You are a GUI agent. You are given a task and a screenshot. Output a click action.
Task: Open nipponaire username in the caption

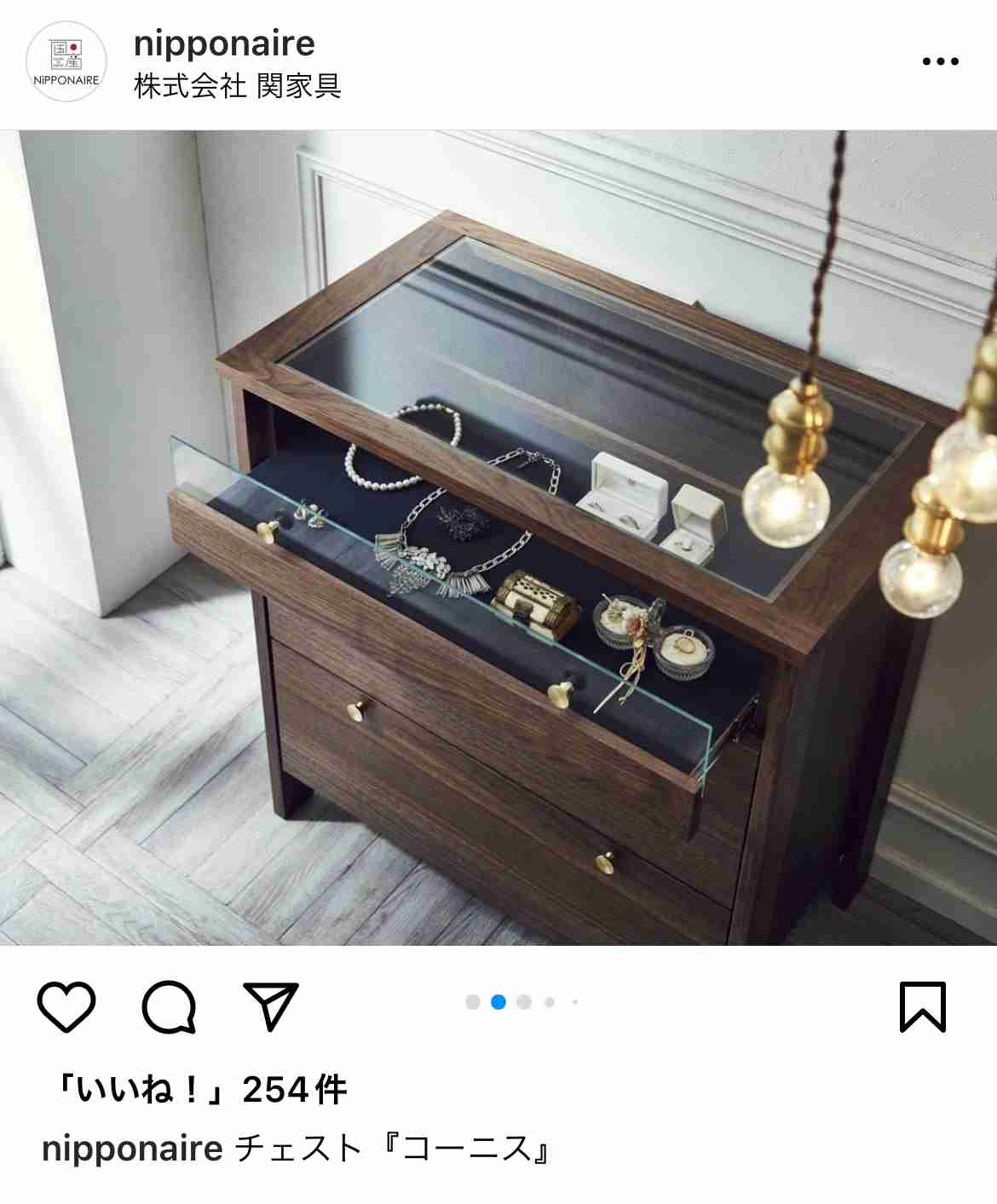132,1149
